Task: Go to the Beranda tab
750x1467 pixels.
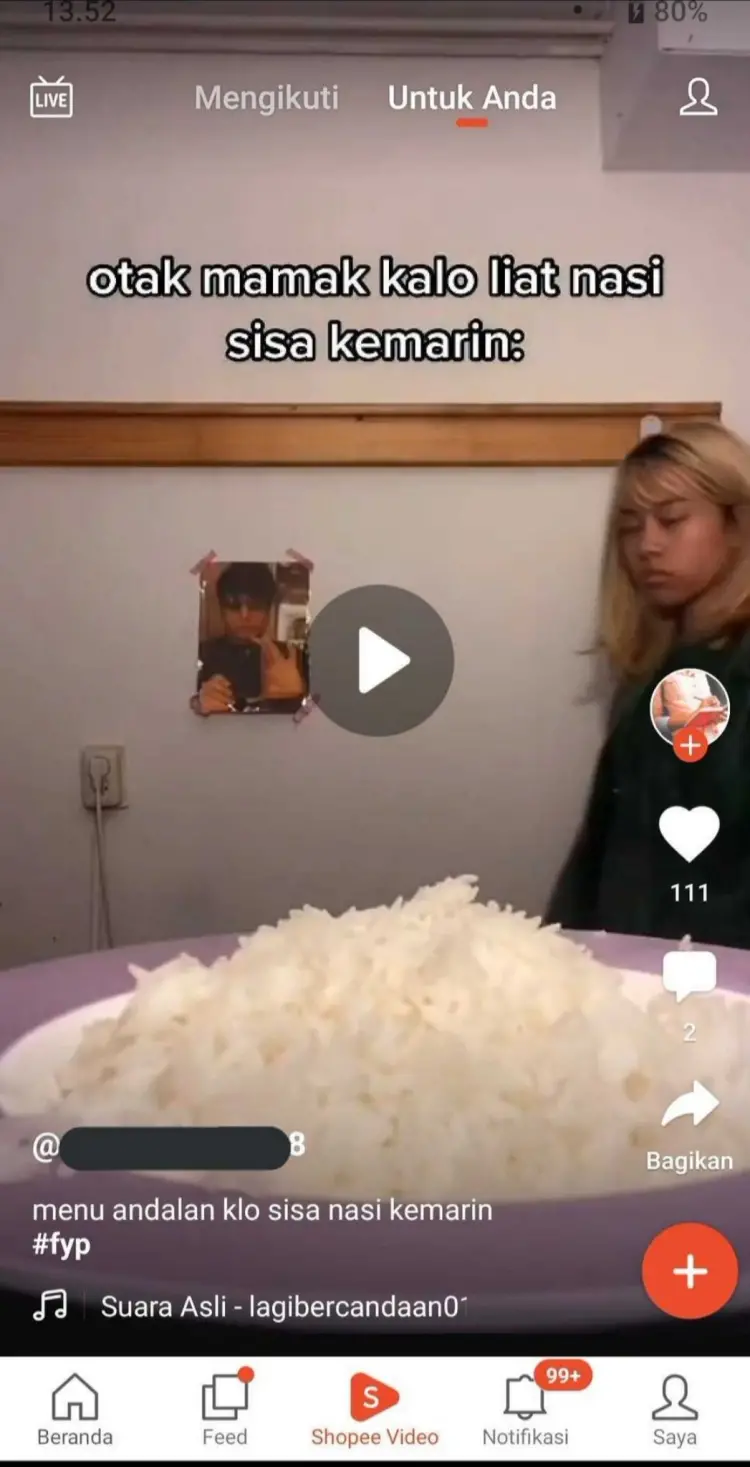Action: (x=75, y=1410)
